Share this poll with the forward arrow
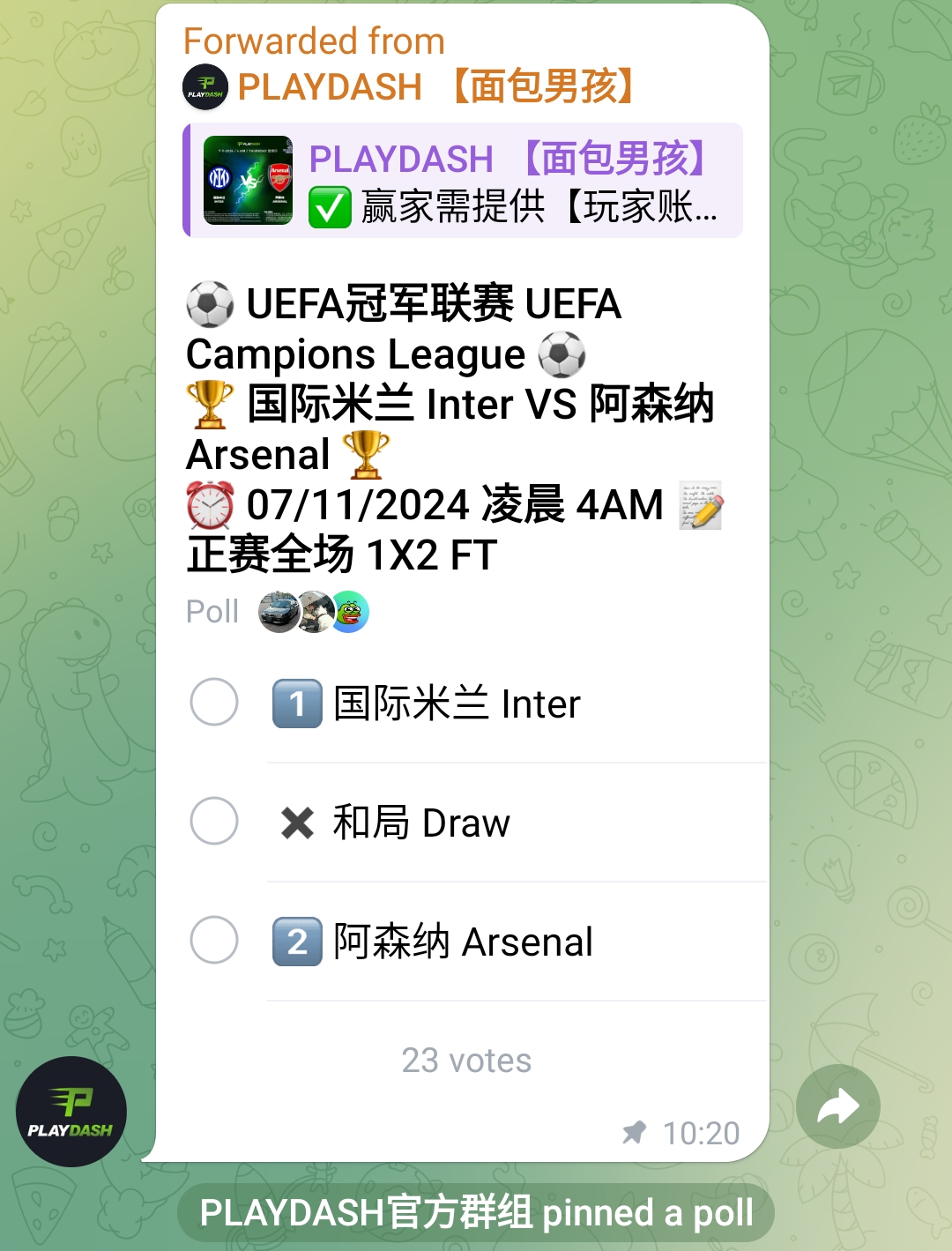 coord(837,1106)
